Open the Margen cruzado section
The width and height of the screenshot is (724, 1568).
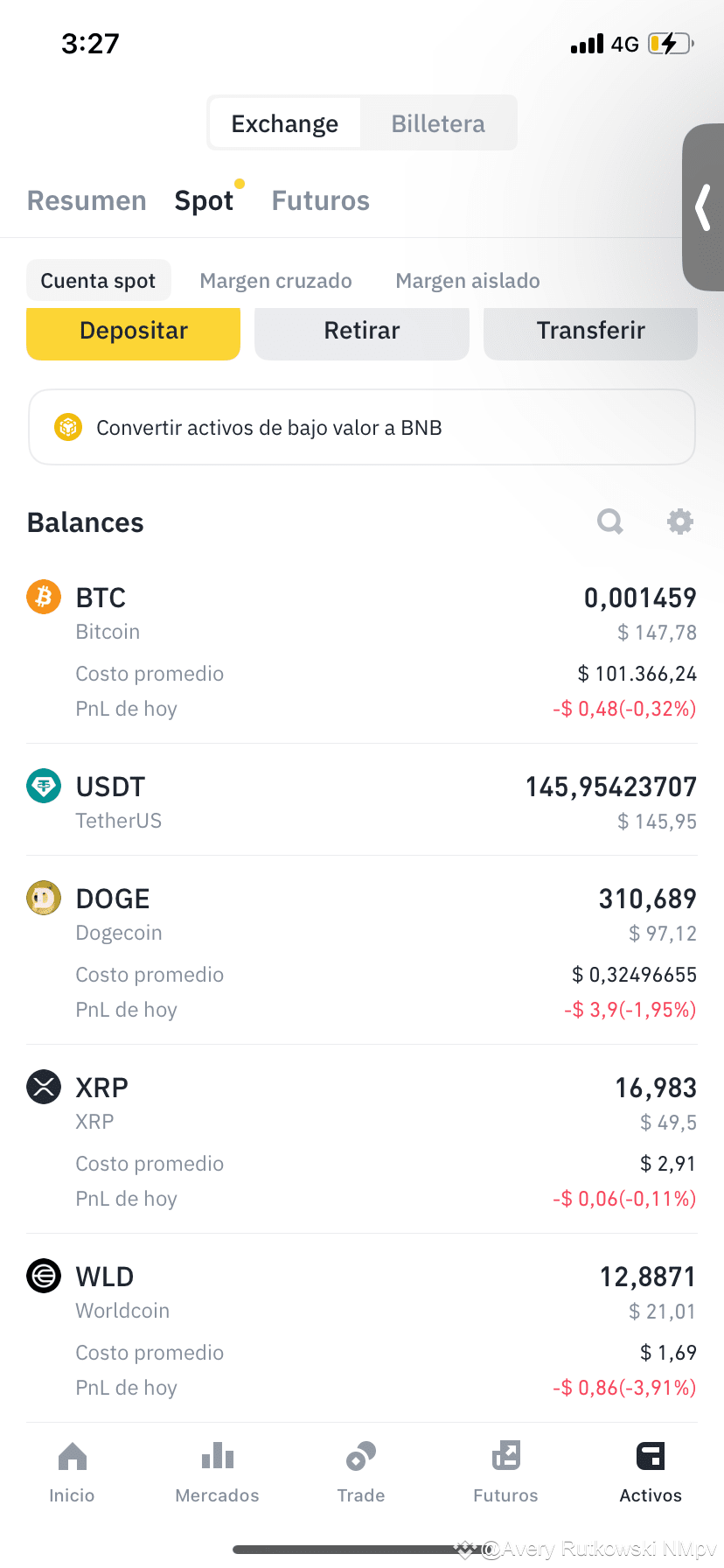[x=275, y=280]
